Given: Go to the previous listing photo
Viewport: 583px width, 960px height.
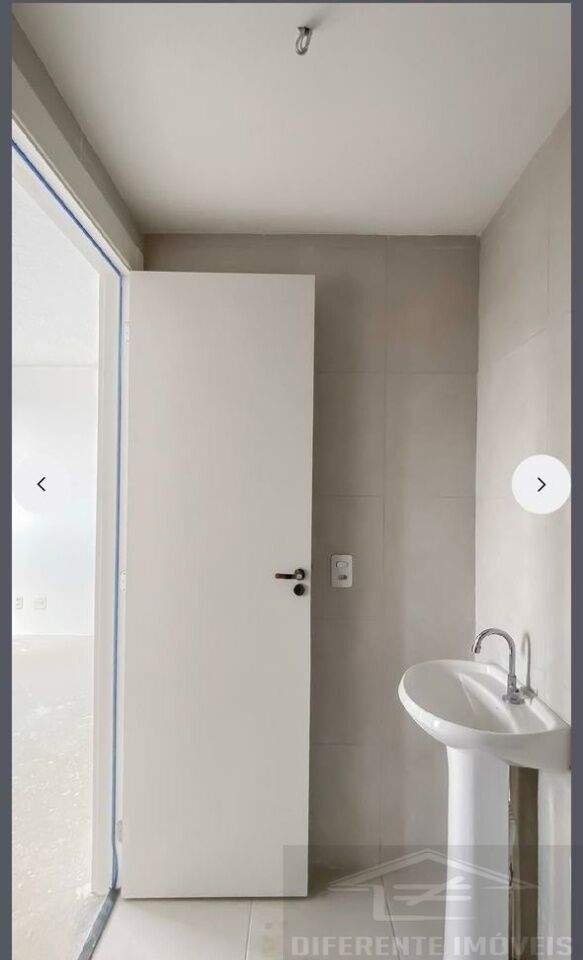Looking at the screenshot, I should [x=42, y=484].
